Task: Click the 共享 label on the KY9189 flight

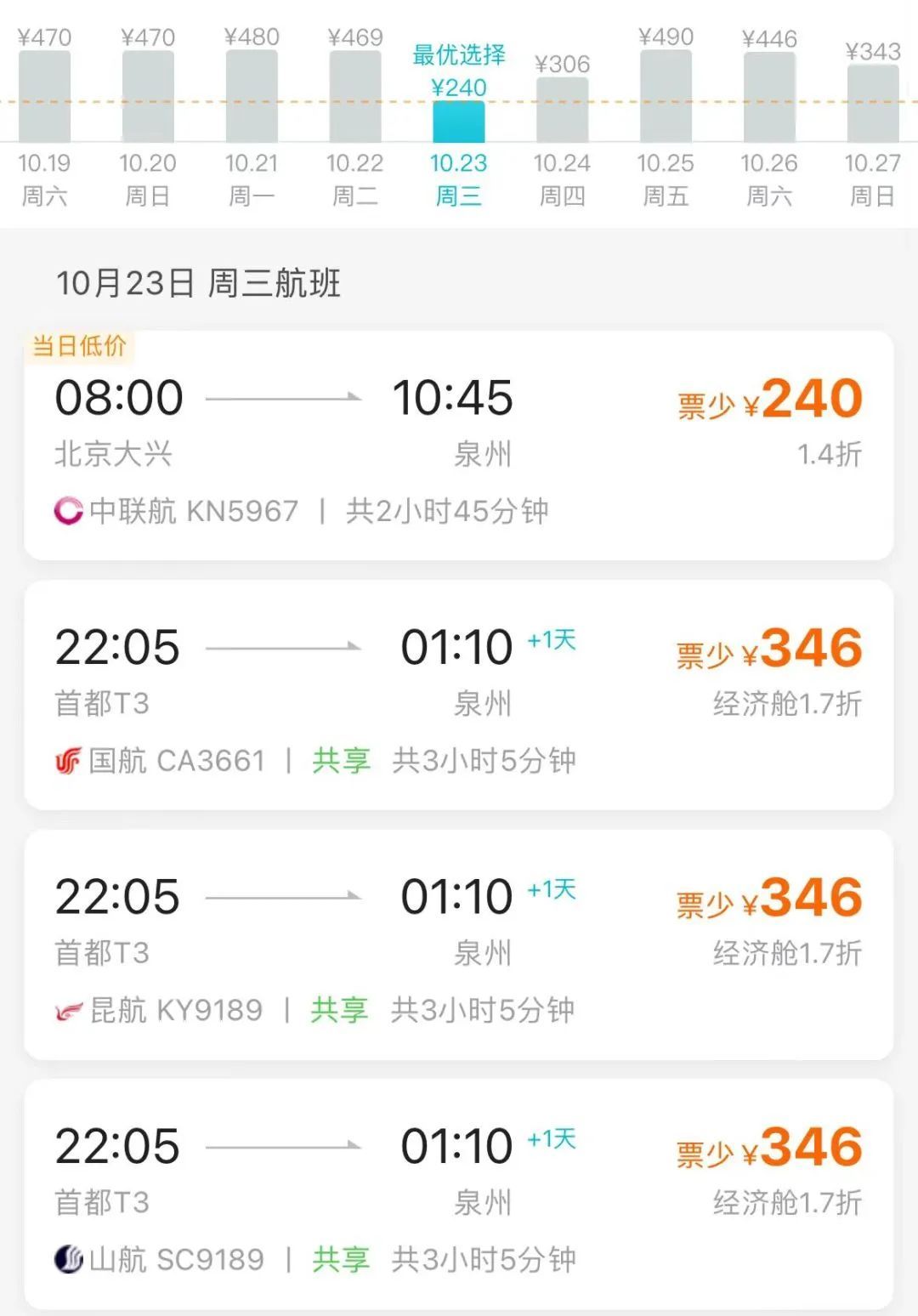Action: coord(339,1011)
